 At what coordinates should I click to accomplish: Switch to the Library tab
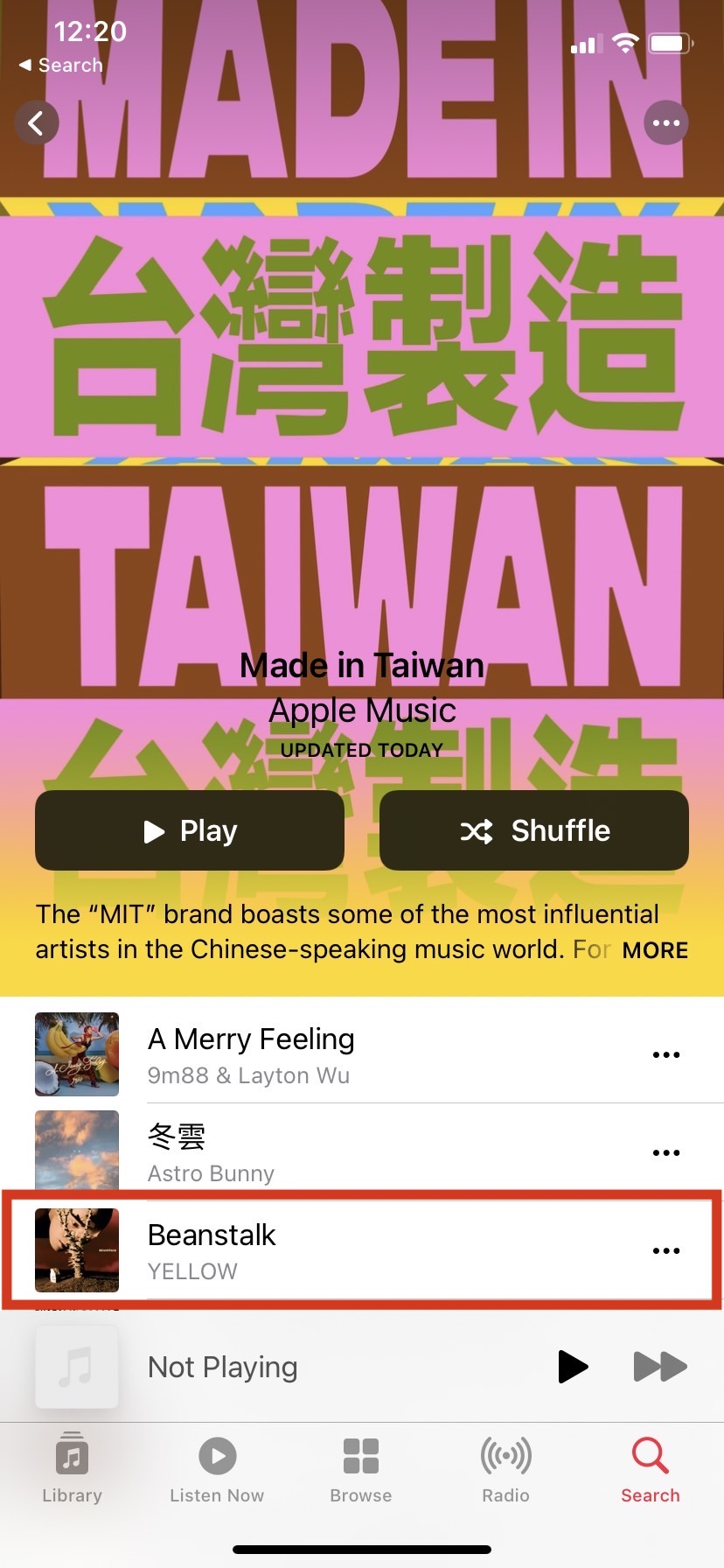coord(73,1470)
